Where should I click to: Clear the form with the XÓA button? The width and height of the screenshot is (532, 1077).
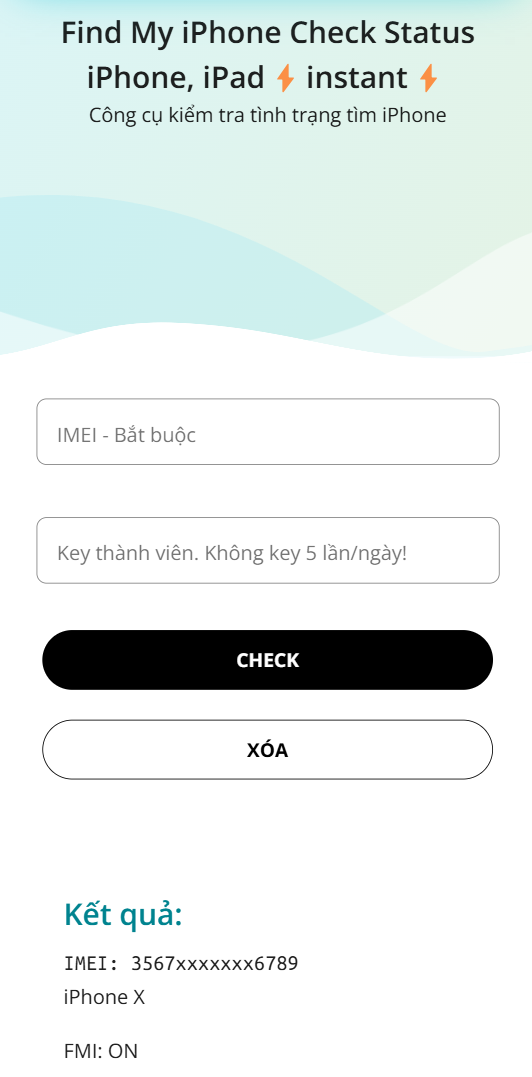(268, 749)
